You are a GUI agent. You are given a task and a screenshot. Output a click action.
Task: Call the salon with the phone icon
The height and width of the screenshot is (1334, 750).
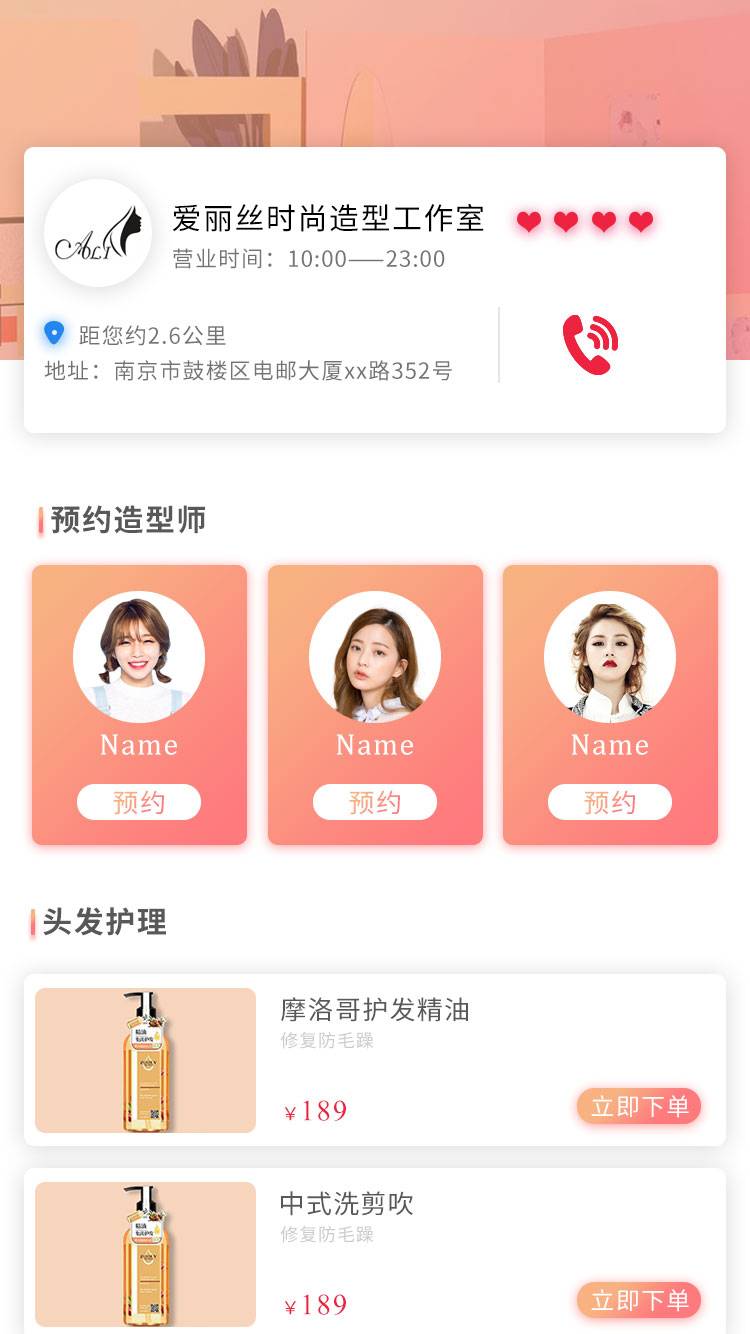590,345
